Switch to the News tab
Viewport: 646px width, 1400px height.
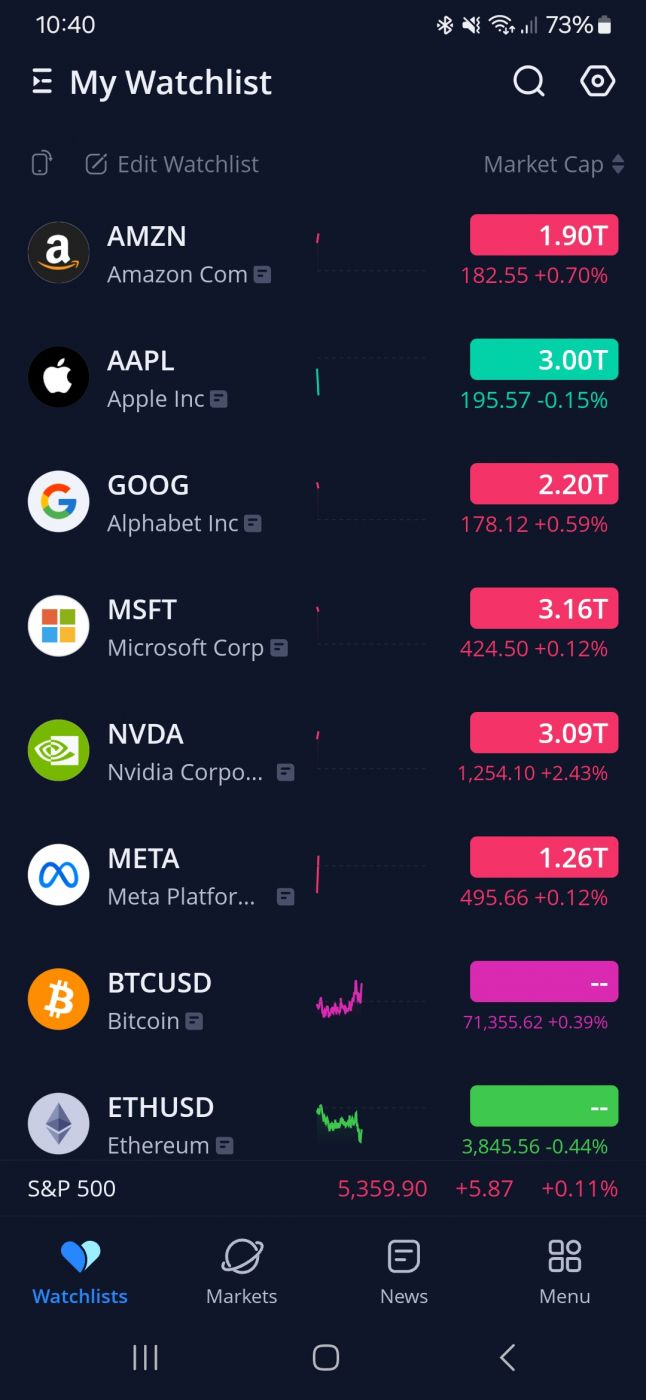tap(404, 1271)
